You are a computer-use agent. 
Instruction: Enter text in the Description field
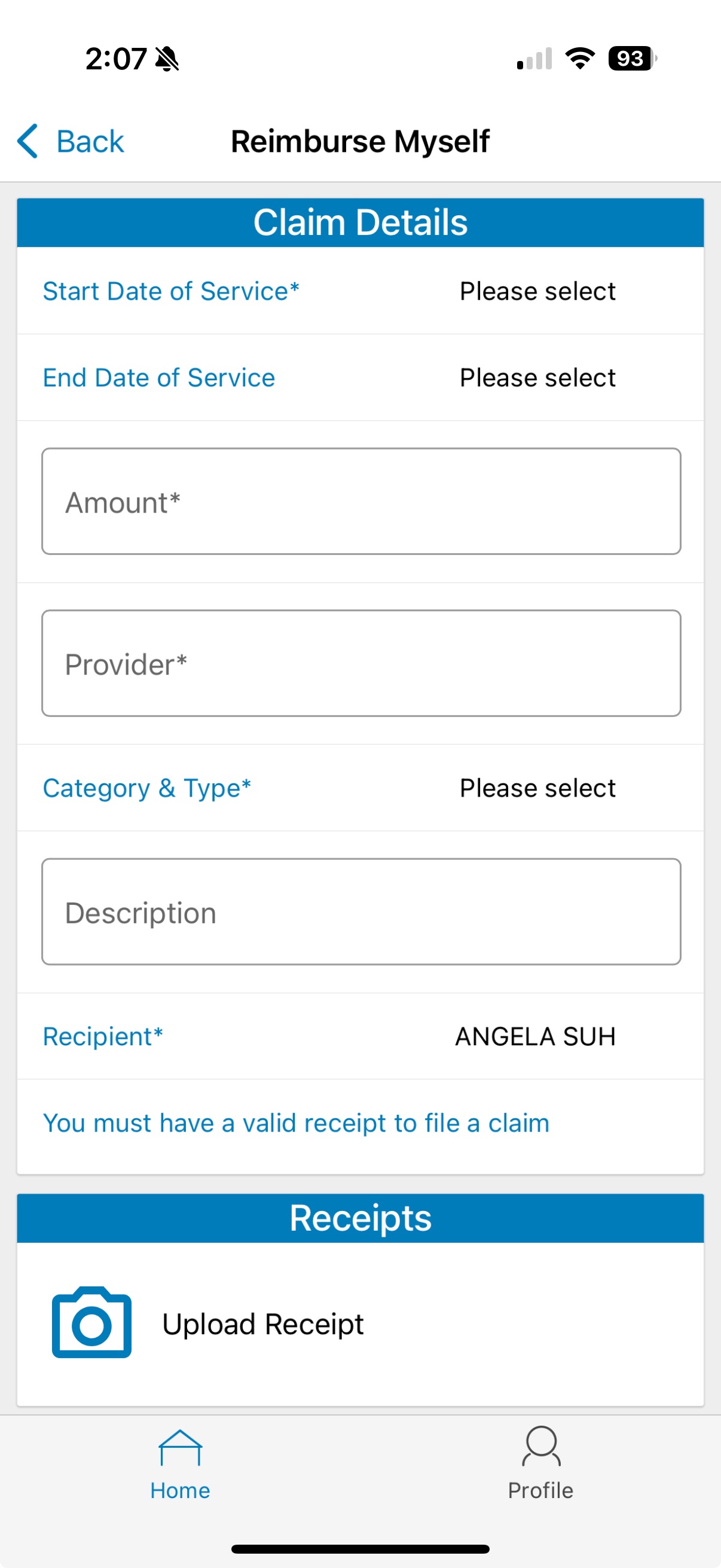click(x=361, y=912)
